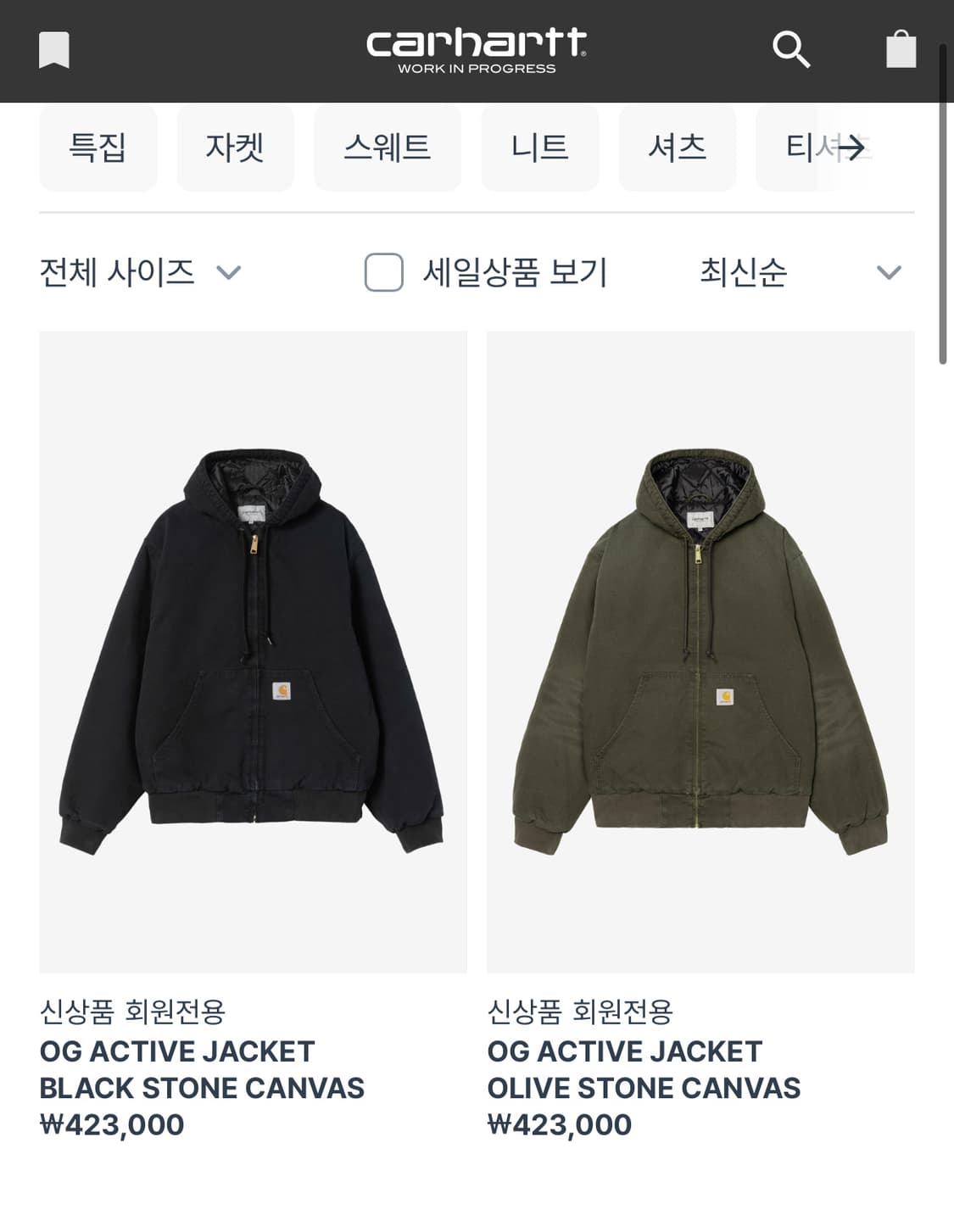
Task: Click the black jacket product photo
Action: (x=253, y=653)
